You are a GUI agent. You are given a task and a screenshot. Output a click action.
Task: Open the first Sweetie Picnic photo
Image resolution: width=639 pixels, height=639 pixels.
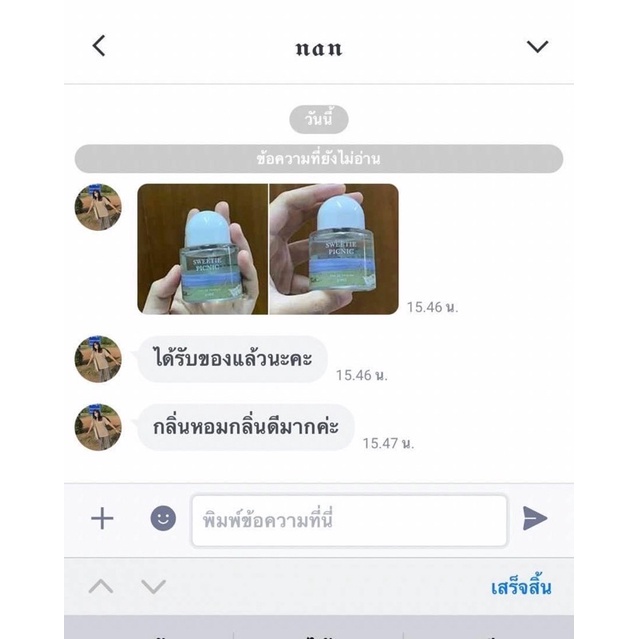(203, 249)
